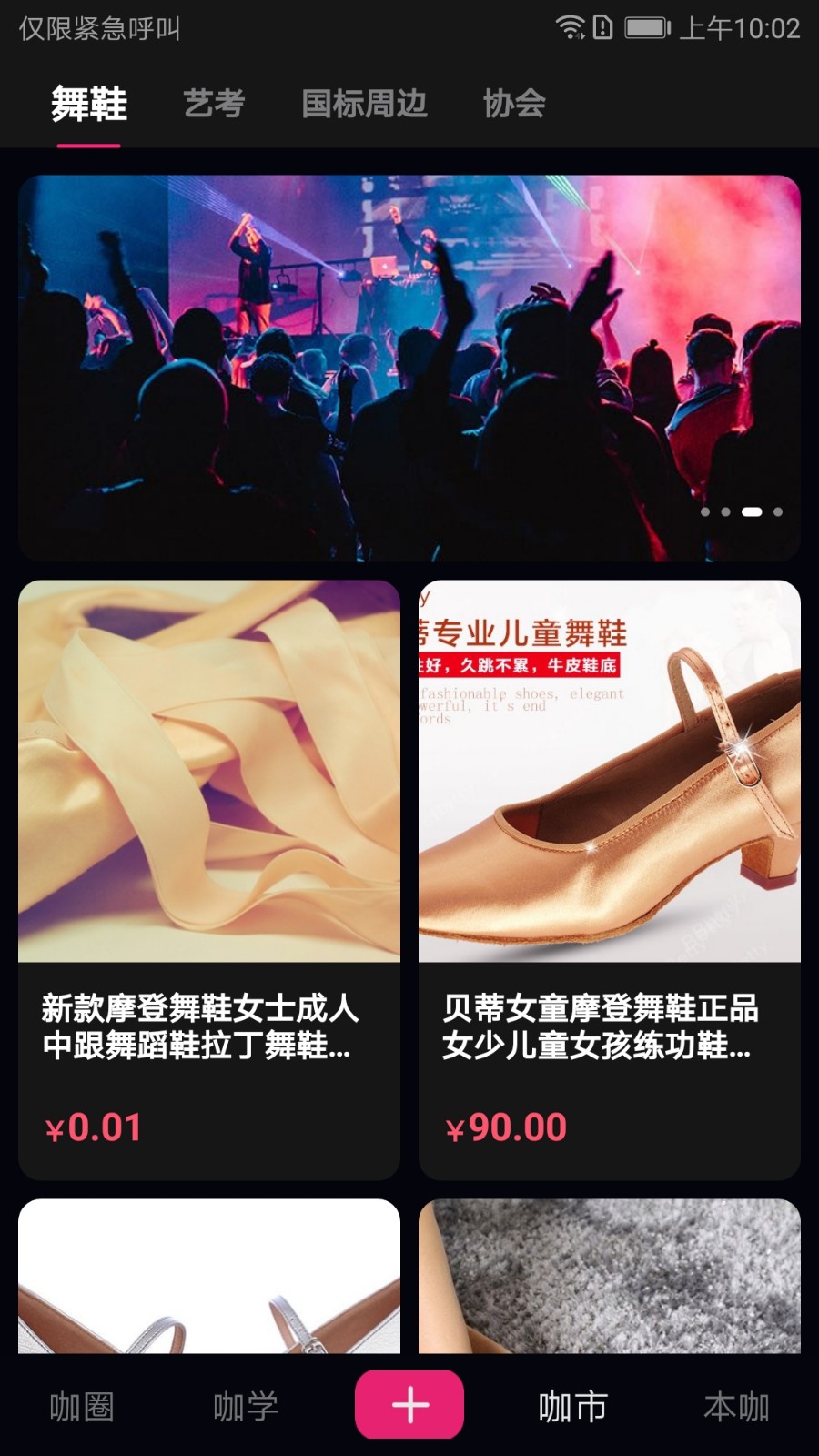
Task: Open the 咖市 marketplace section
Action: point(571,1404)
